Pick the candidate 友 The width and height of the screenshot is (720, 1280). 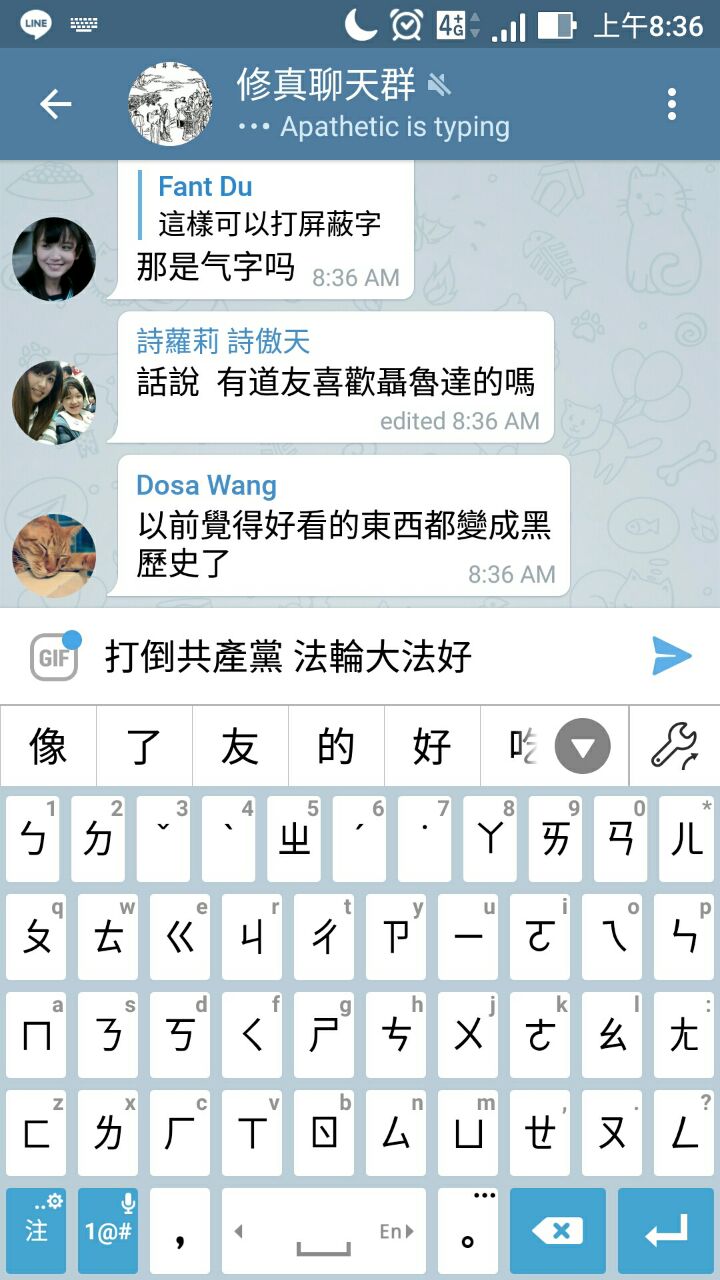tap(240, 746)
